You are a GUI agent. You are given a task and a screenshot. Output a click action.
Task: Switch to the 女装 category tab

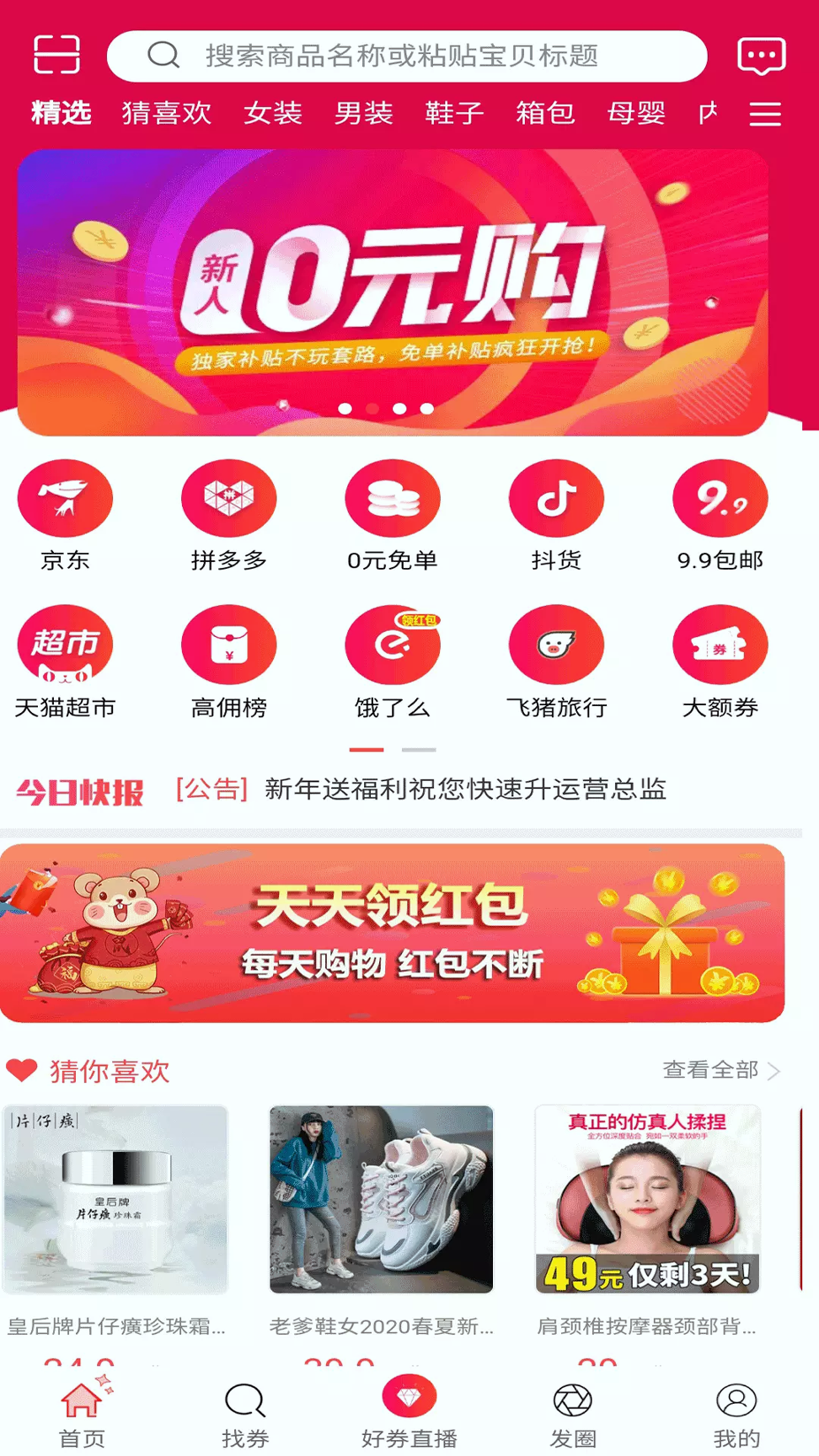pyautogui.click(x=272, y=113)
